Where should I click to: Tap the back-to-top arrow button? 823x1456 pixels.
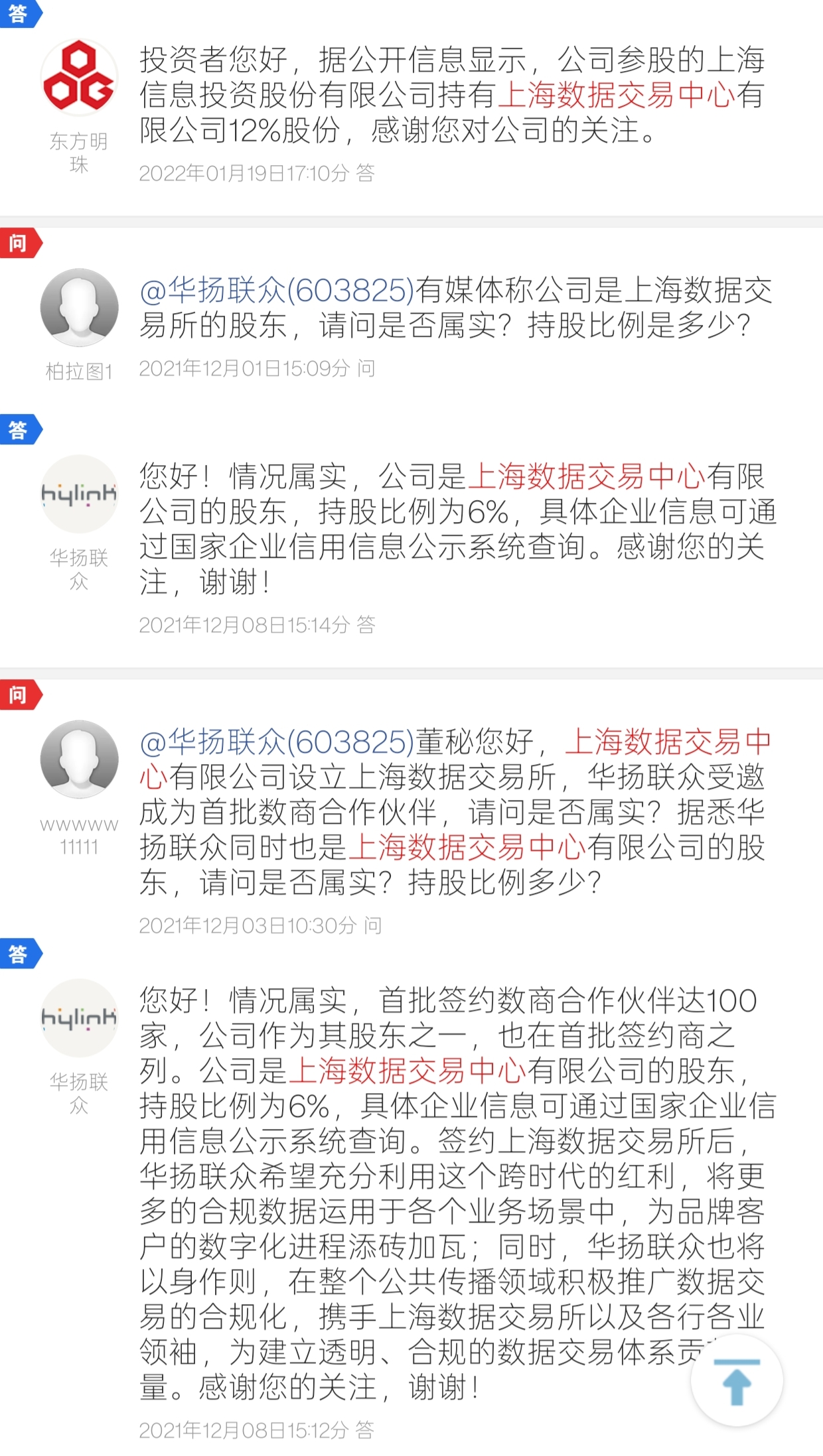pyautogui.click(x=736, y=1382)
